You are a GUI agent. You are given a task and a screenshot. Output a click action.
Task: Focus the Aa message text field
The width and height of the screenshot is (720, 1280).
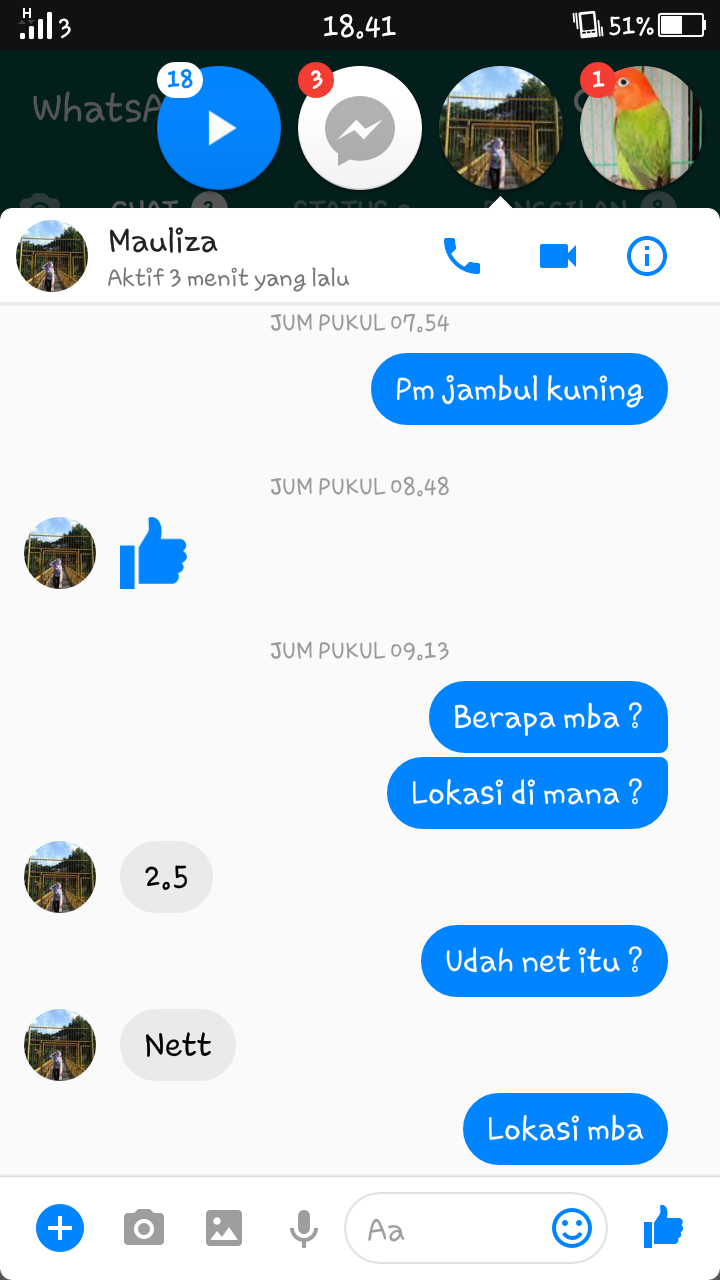pyautogui.click(x=450, y=1228)
